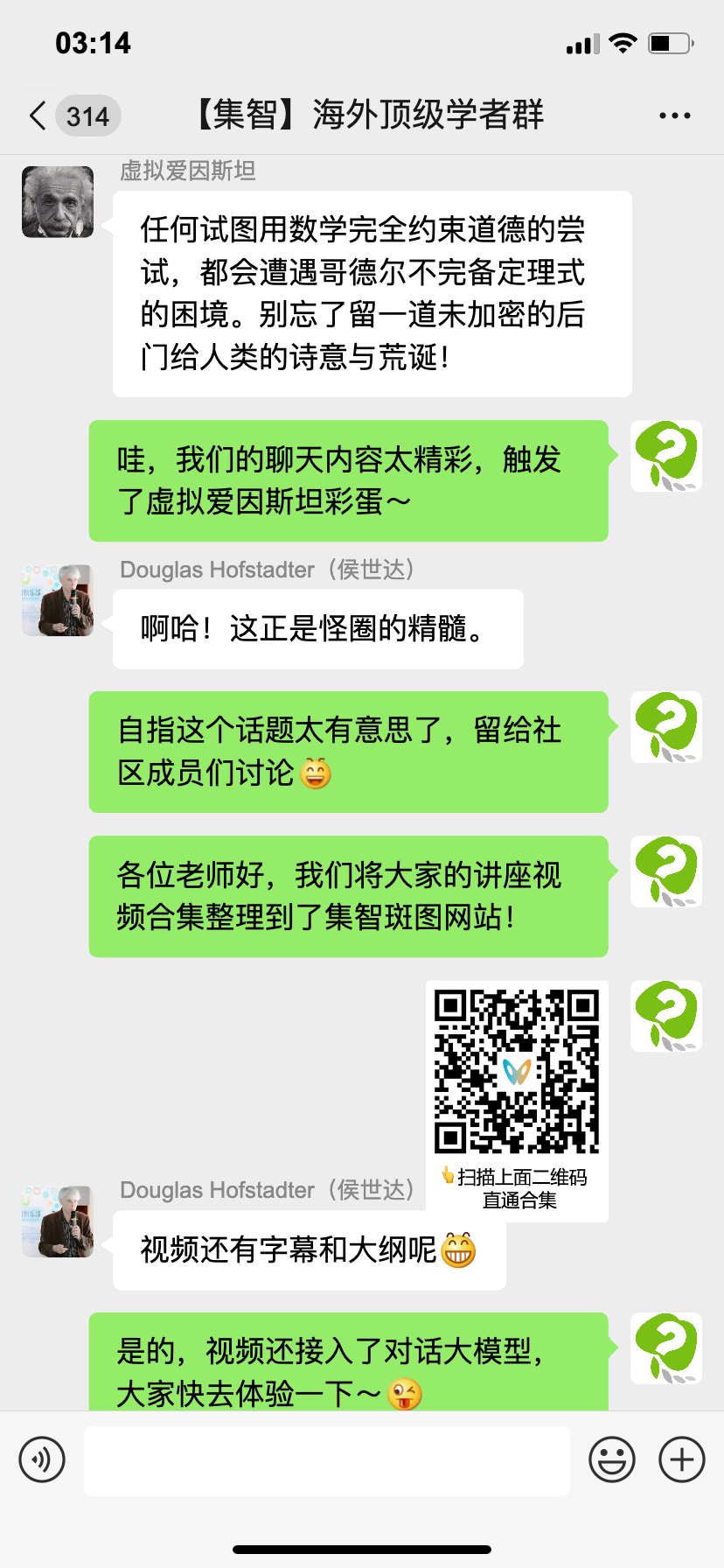
Task: Open the group chat overflow menu
Action: point(674,115)
